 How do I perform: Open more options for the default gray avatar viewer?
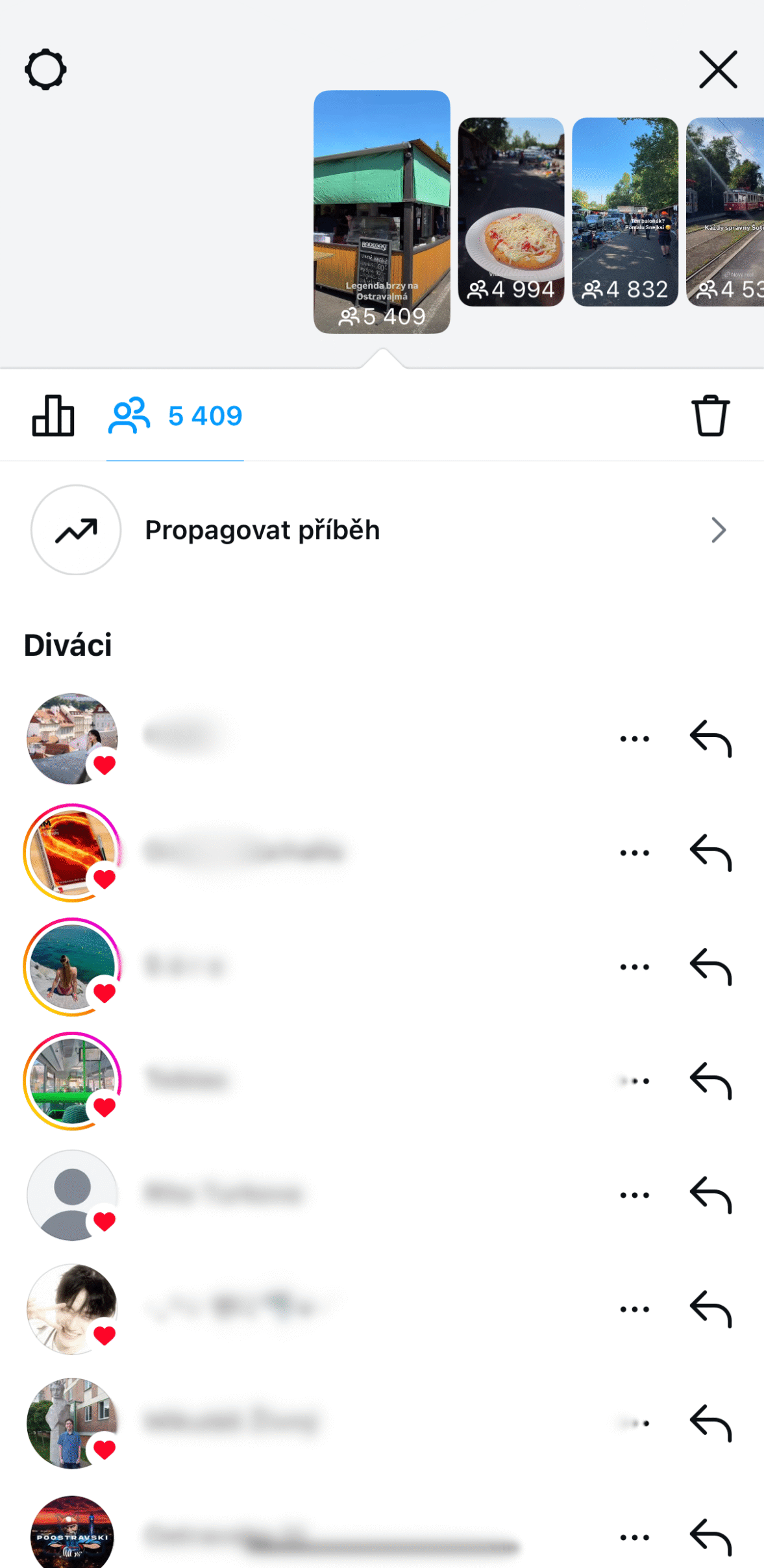[x=634, y=1195]
